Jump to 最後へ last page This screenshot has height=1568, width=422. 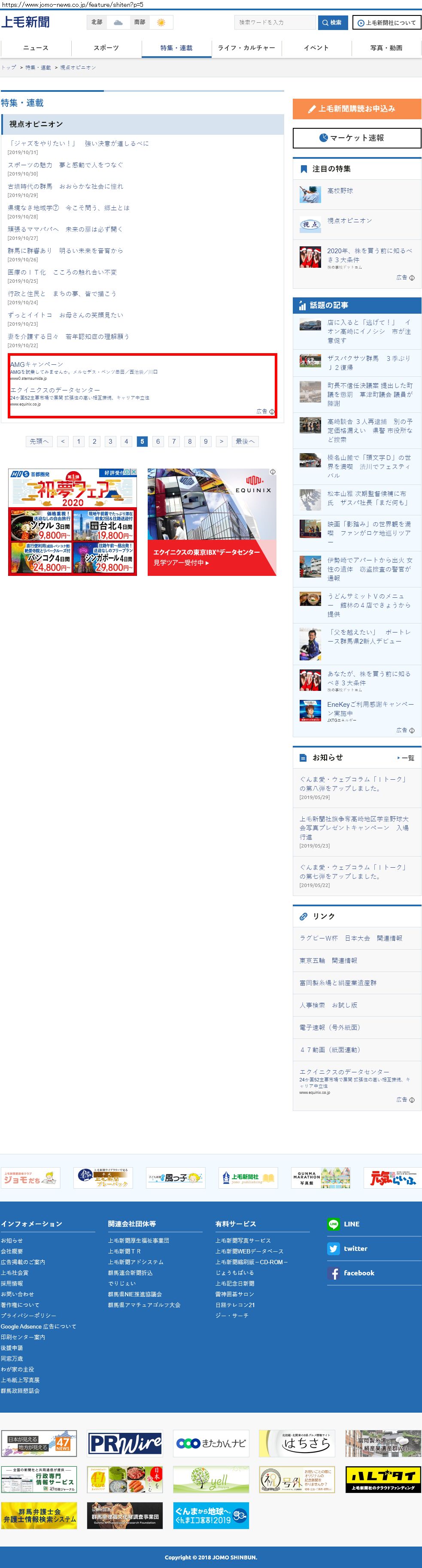[246, 441]
